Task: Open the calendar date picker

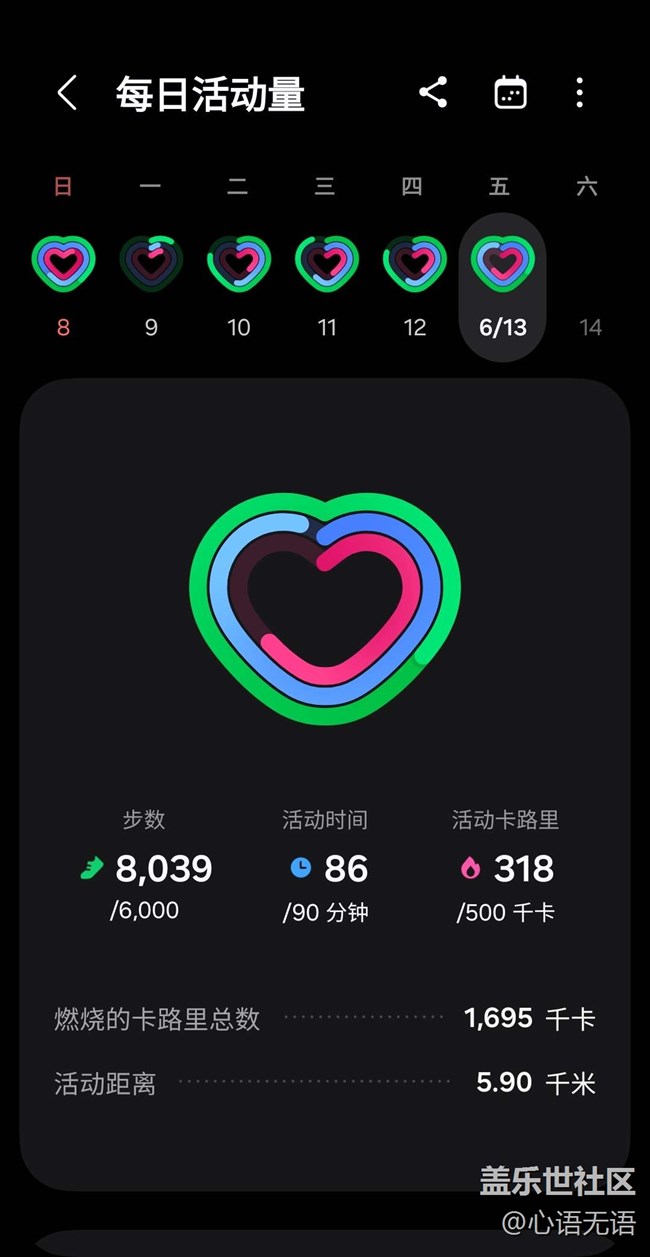Action: coord(510,93)
